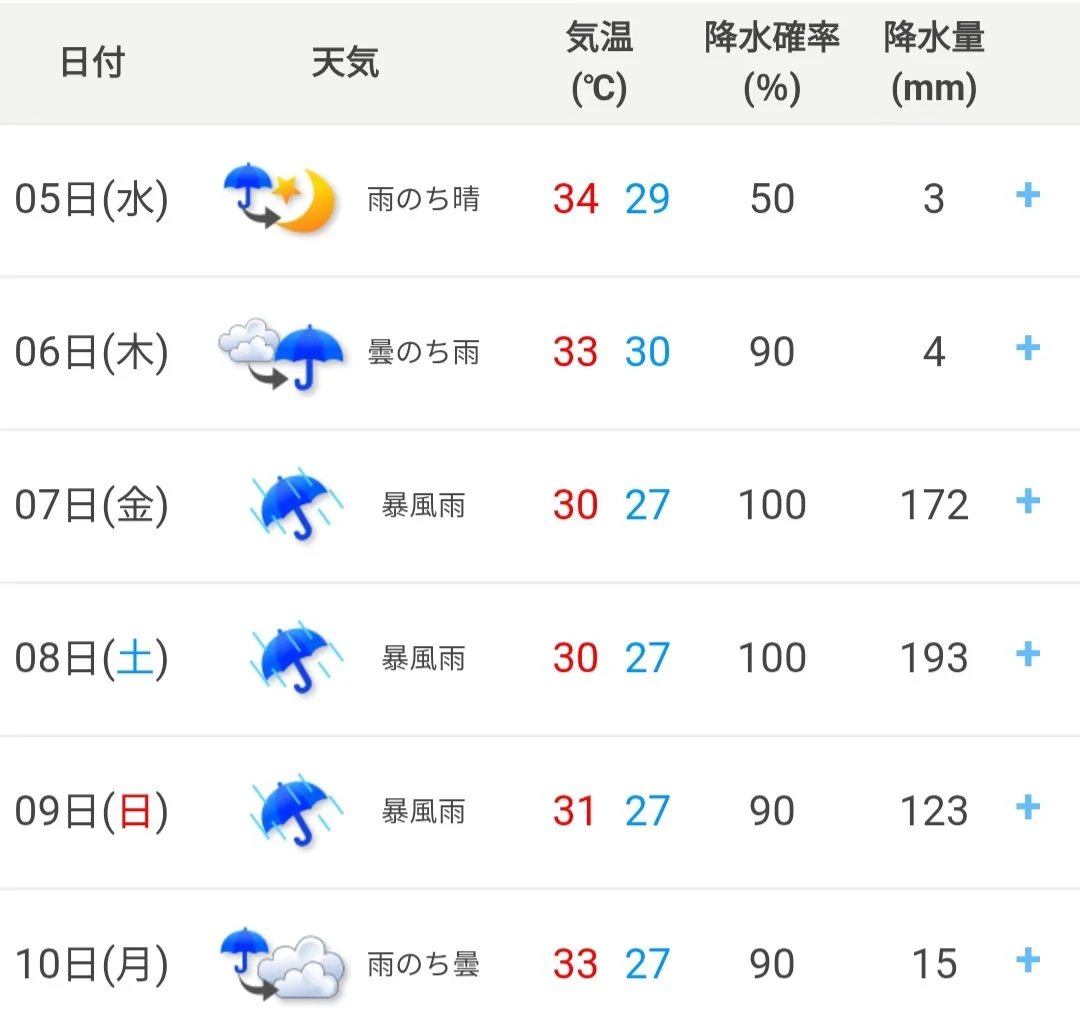Expand the 08日(土) forecast row

click(1028, 654)
